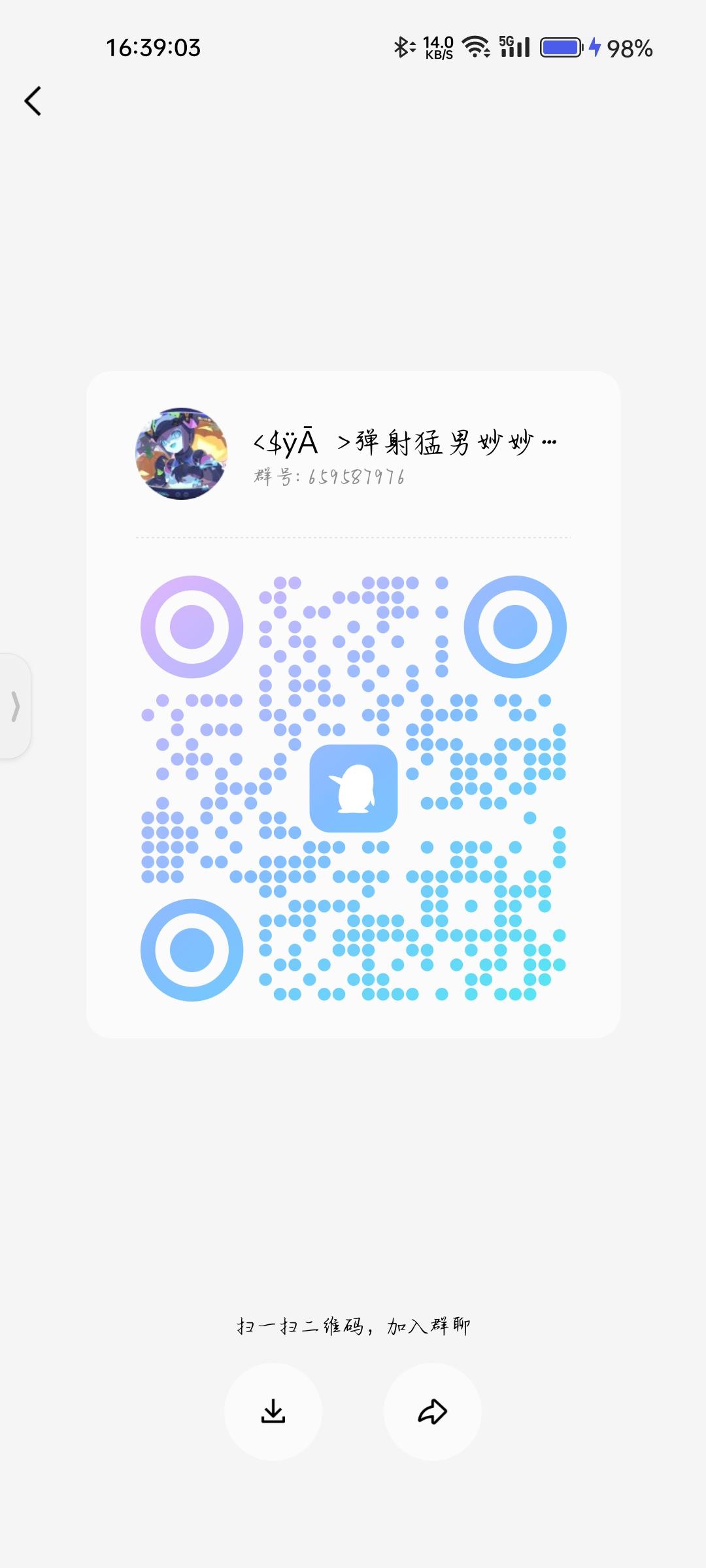Screen dimensions: 706x1568
Task: Tap the group name 弹射猛男妙妙
Action: pos(405,441)
